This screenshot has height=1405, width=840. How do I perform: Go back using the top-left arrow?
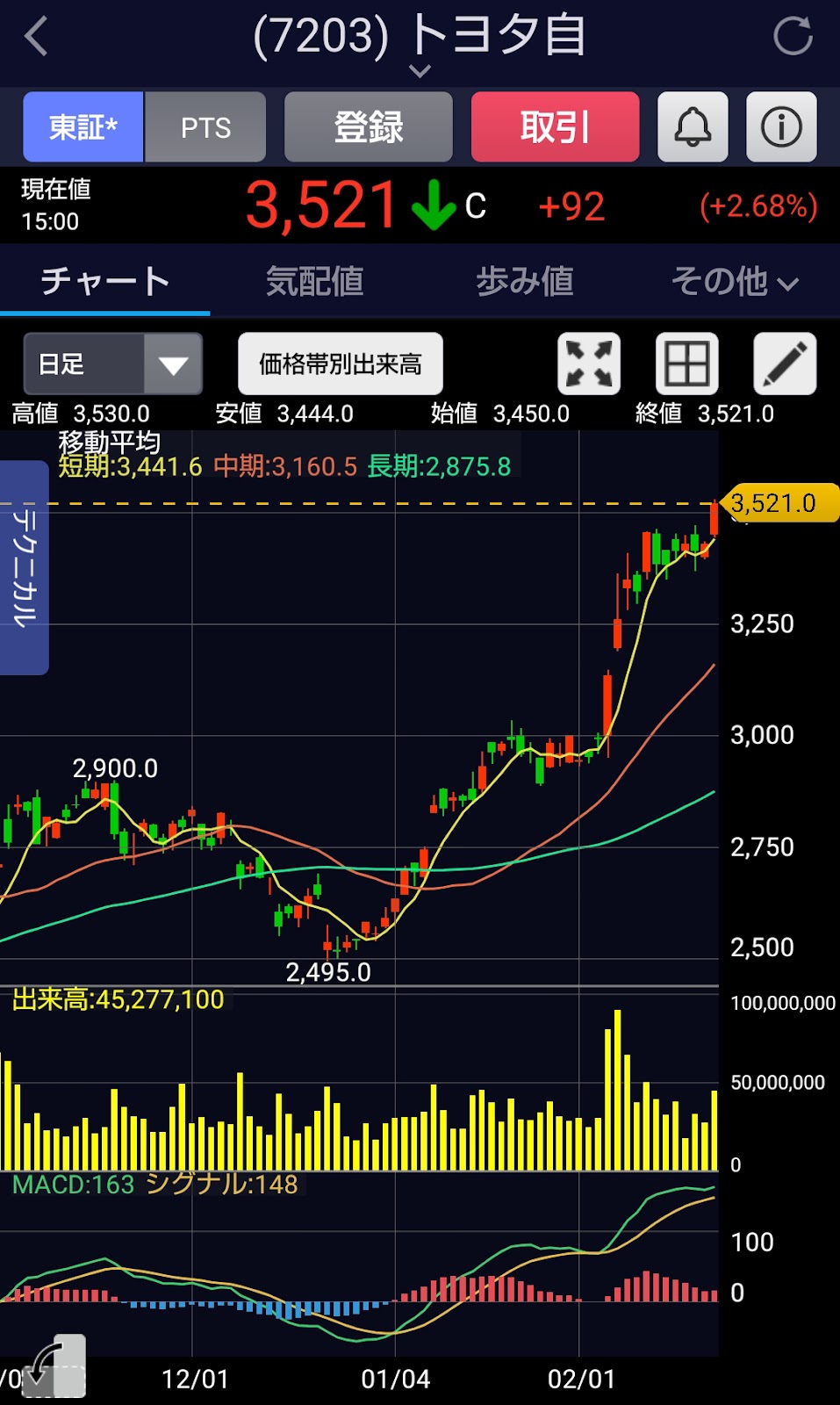(x=37, y=37)
